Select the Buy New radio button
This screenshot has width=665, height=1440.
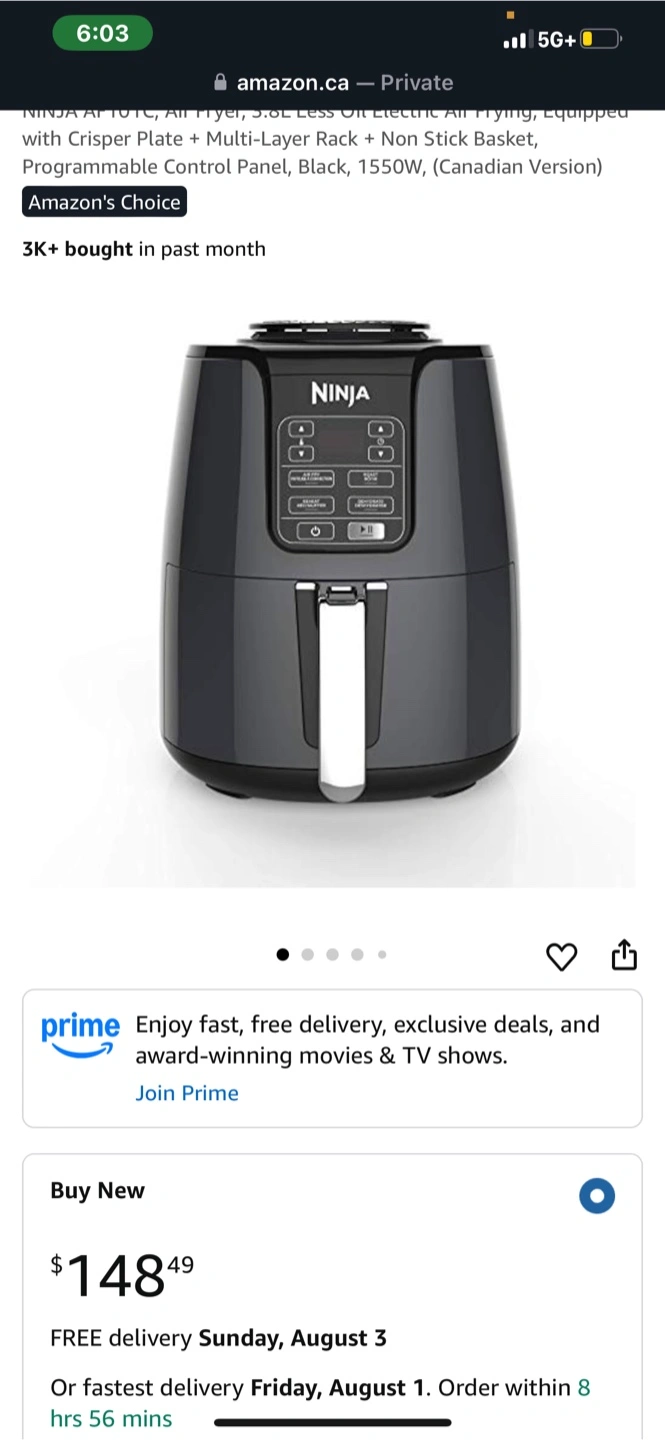[x=597, y=1195]
